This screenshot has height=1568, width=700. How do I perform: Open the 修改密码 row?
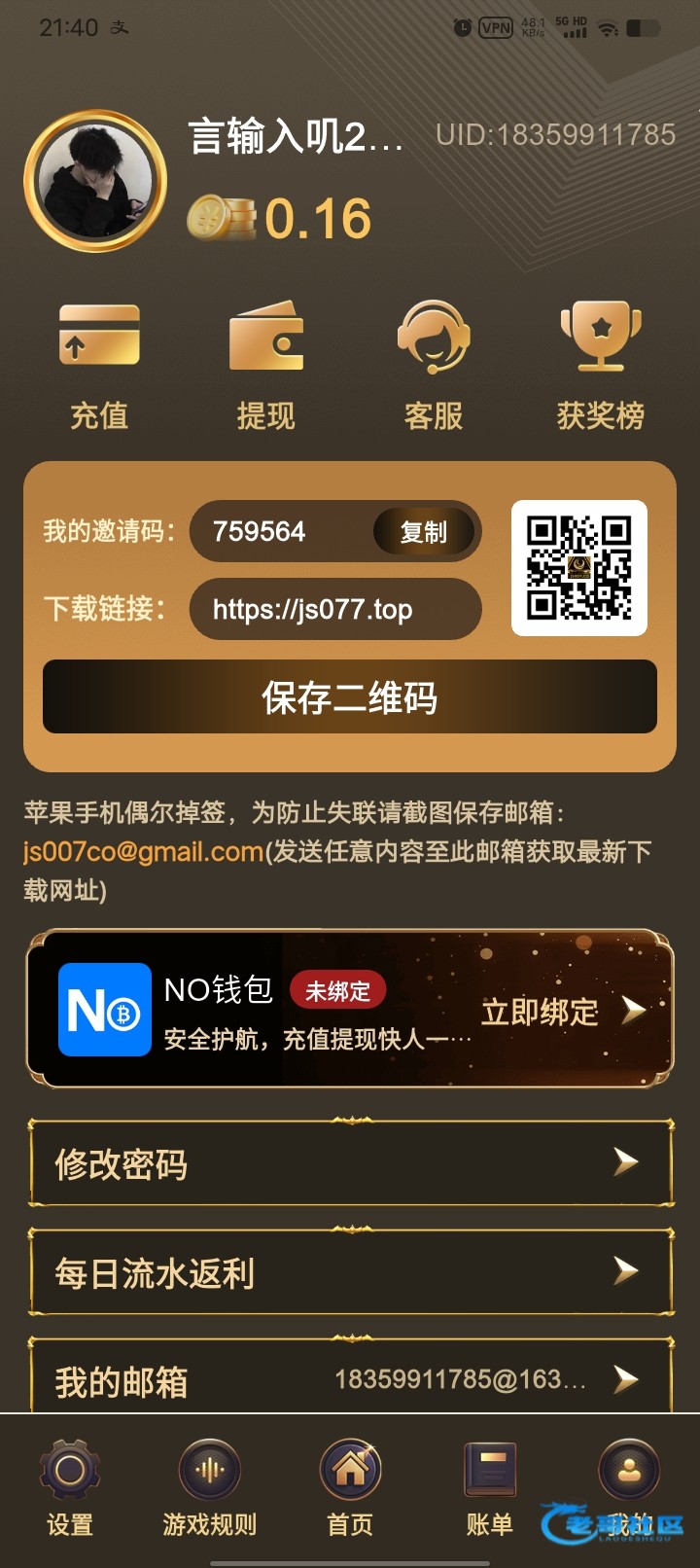pyautogui.click(x=350, y=1163)
